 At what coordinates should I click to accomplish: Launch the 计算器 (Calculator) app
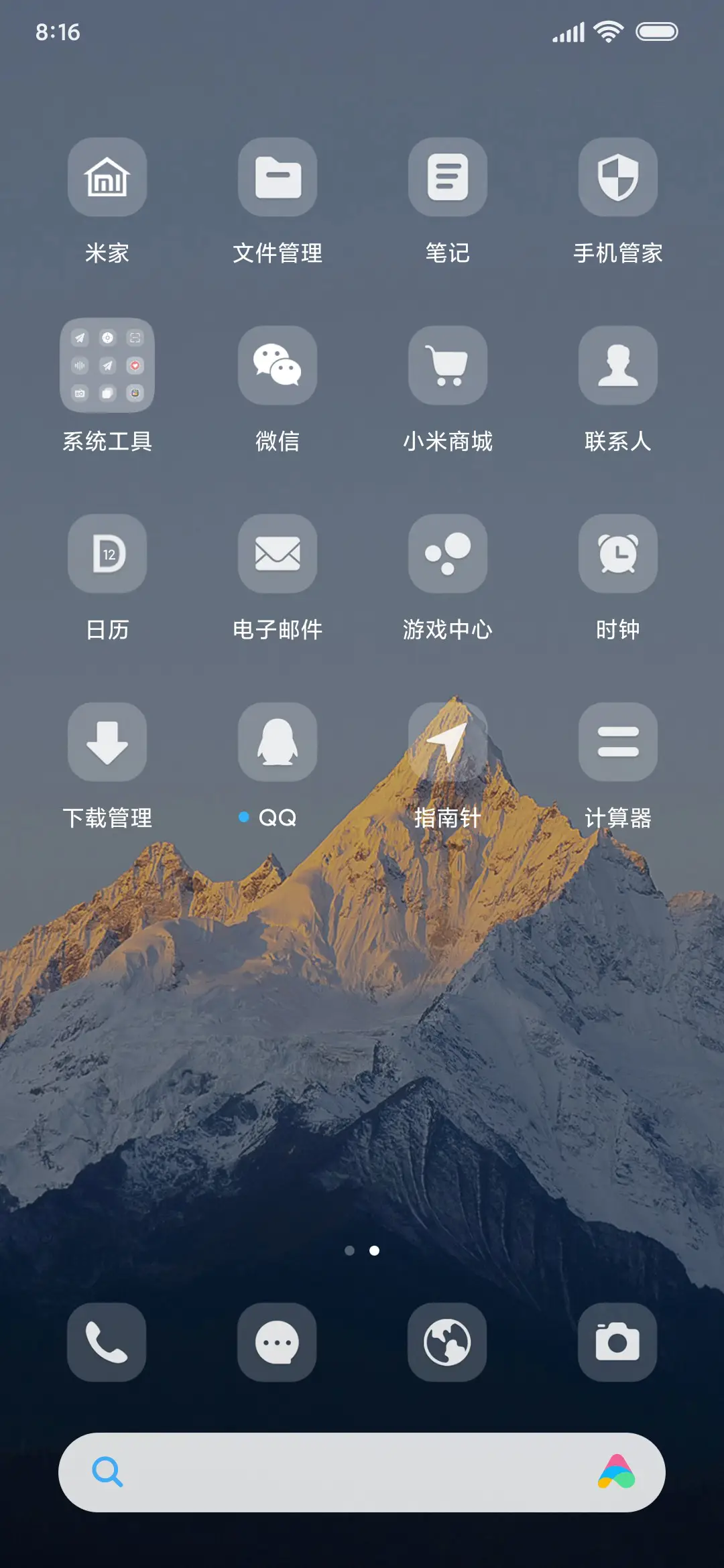click(x=617, y=742)
